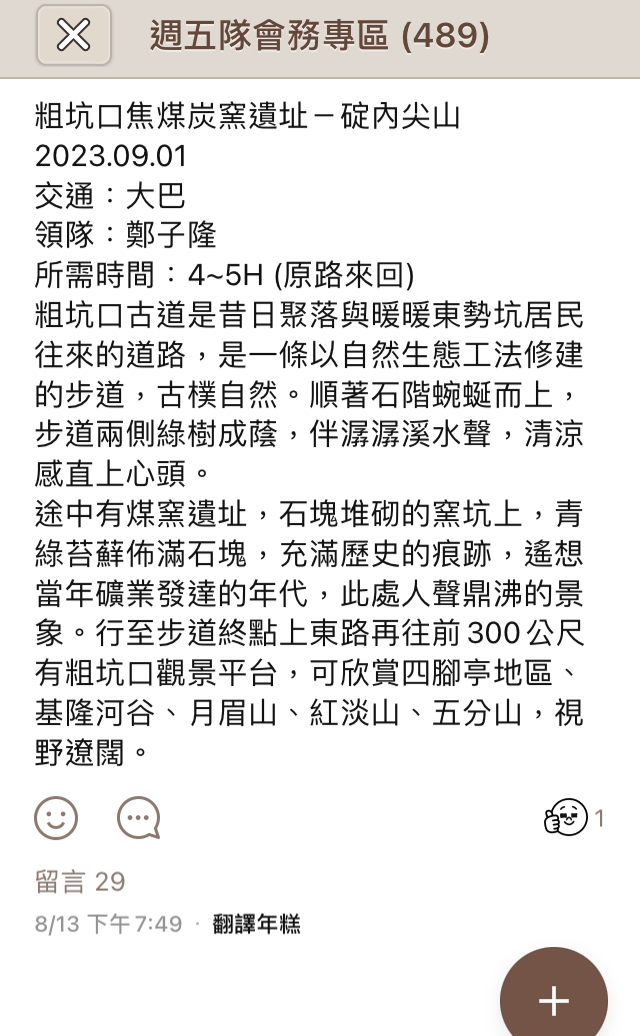The width and height of the screenshot is (640, 1036).
Task: Open the comment bubble icon
Action: pyautogui.click(x=138, y=818)
